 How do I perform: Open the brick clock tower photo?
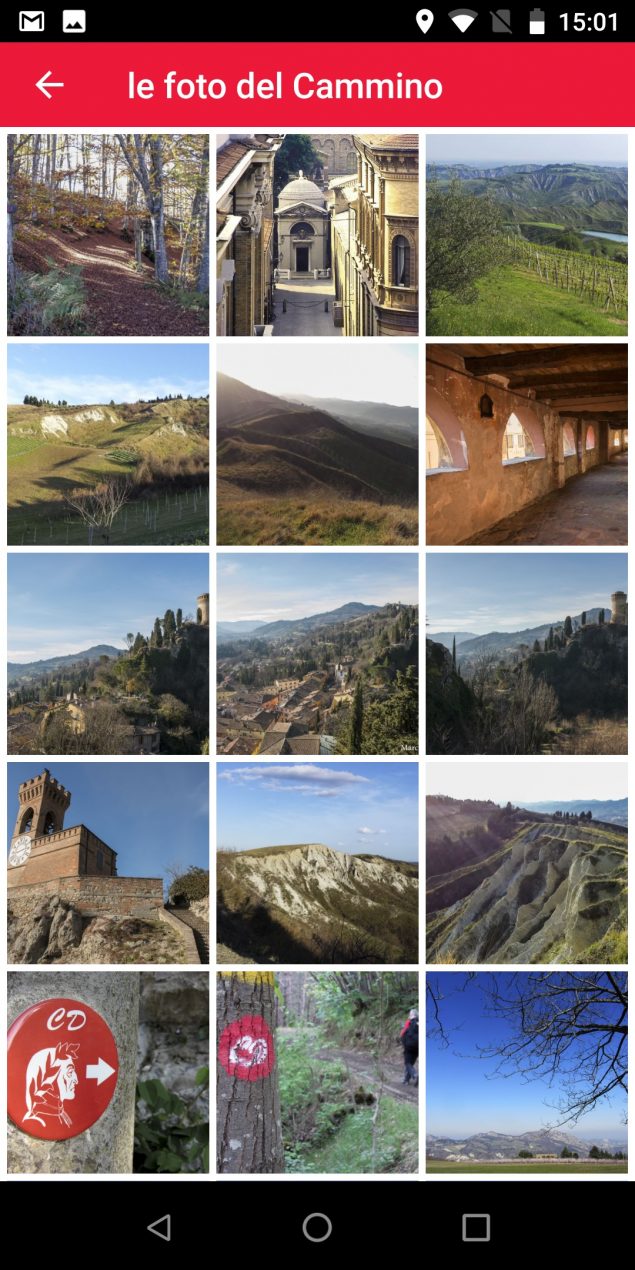point(108,863)
